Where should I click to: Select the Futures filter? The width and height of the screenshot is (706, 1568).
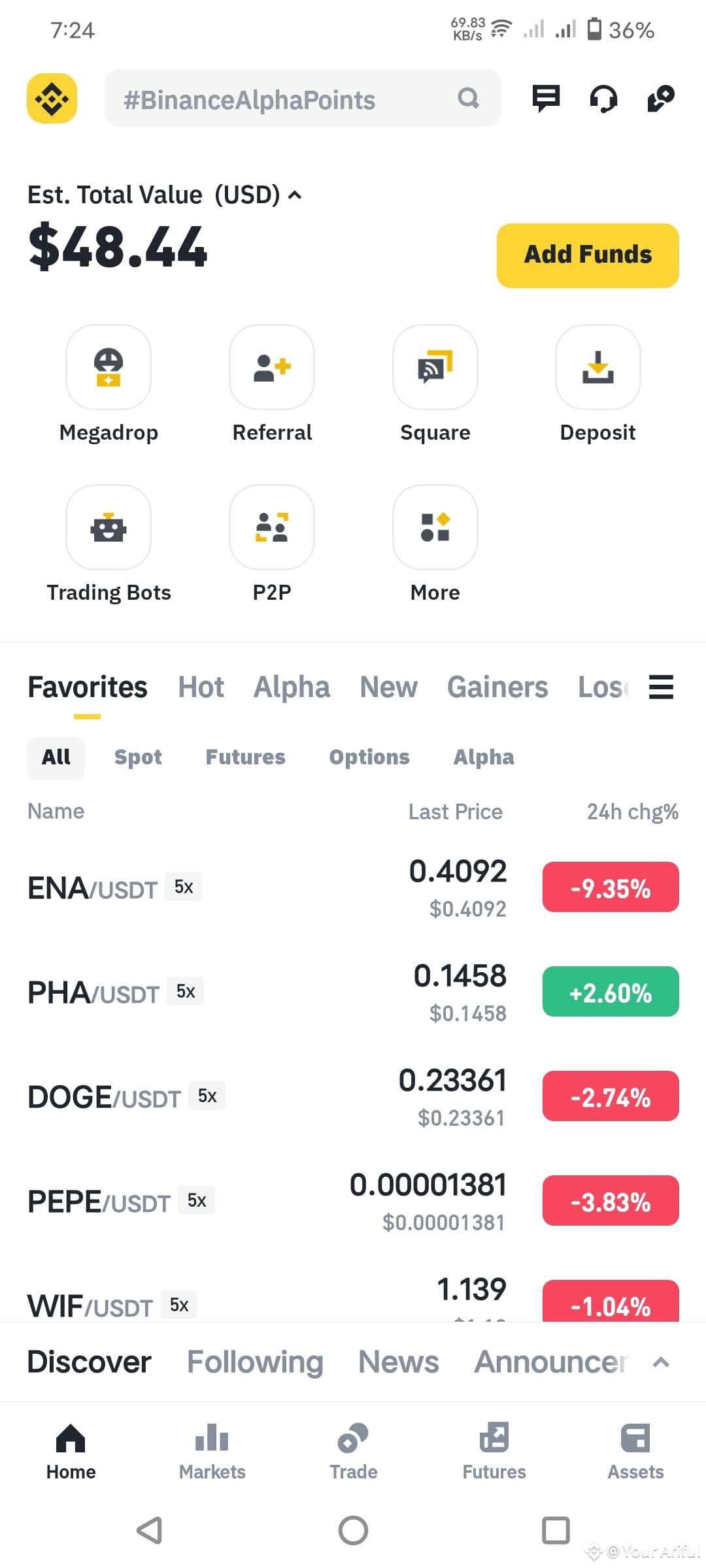coord(245,757)
